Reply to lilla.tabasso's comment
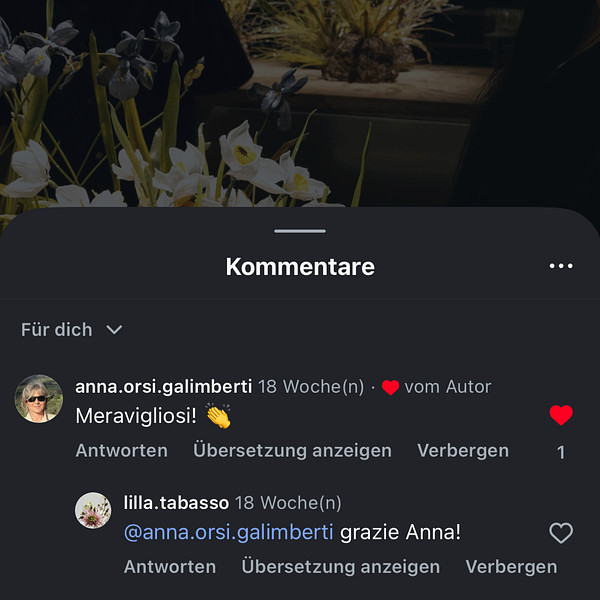The height and width of the screenshot is (600, 600). tap(169, 566)
